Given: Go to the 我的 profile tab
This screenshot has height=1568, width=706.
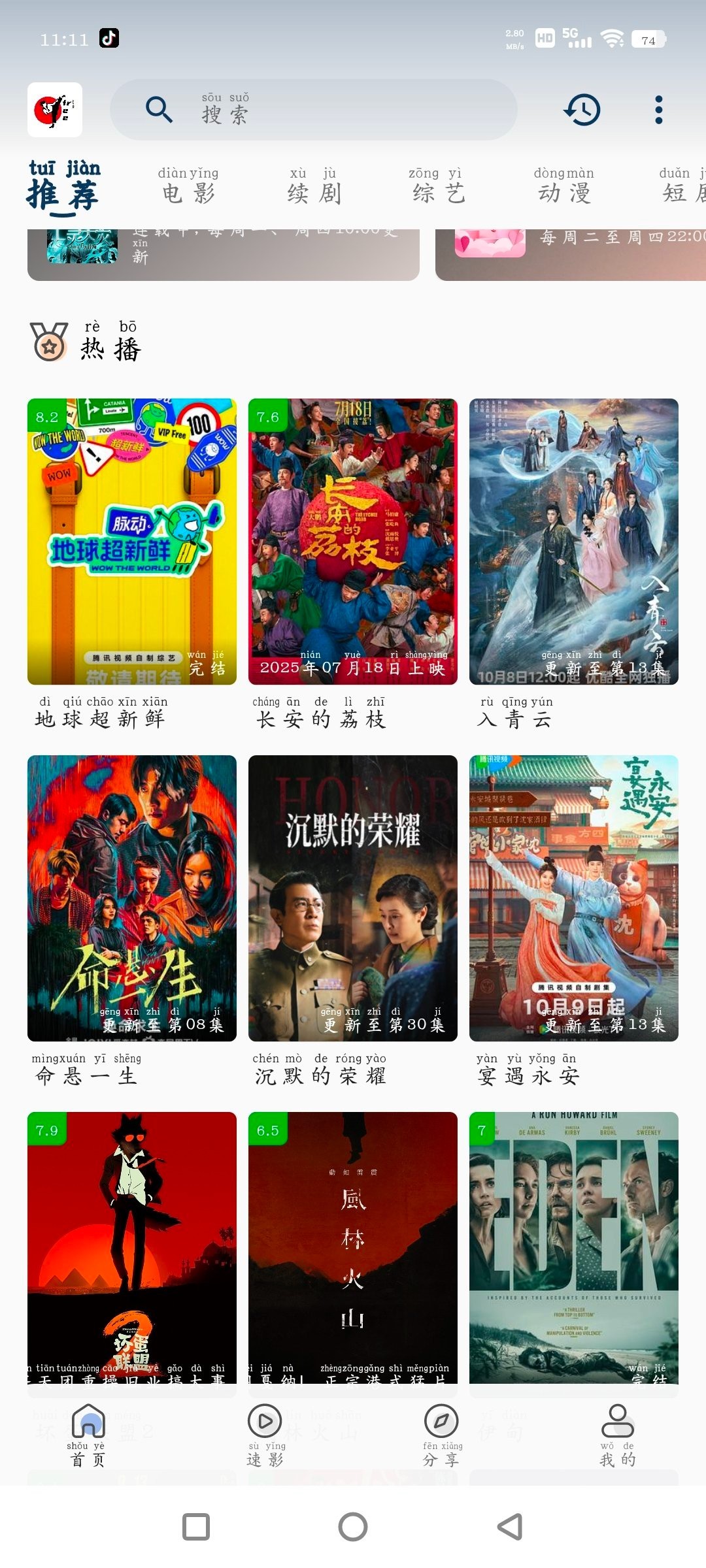Looking at the screenshot, I should 618,1434.
